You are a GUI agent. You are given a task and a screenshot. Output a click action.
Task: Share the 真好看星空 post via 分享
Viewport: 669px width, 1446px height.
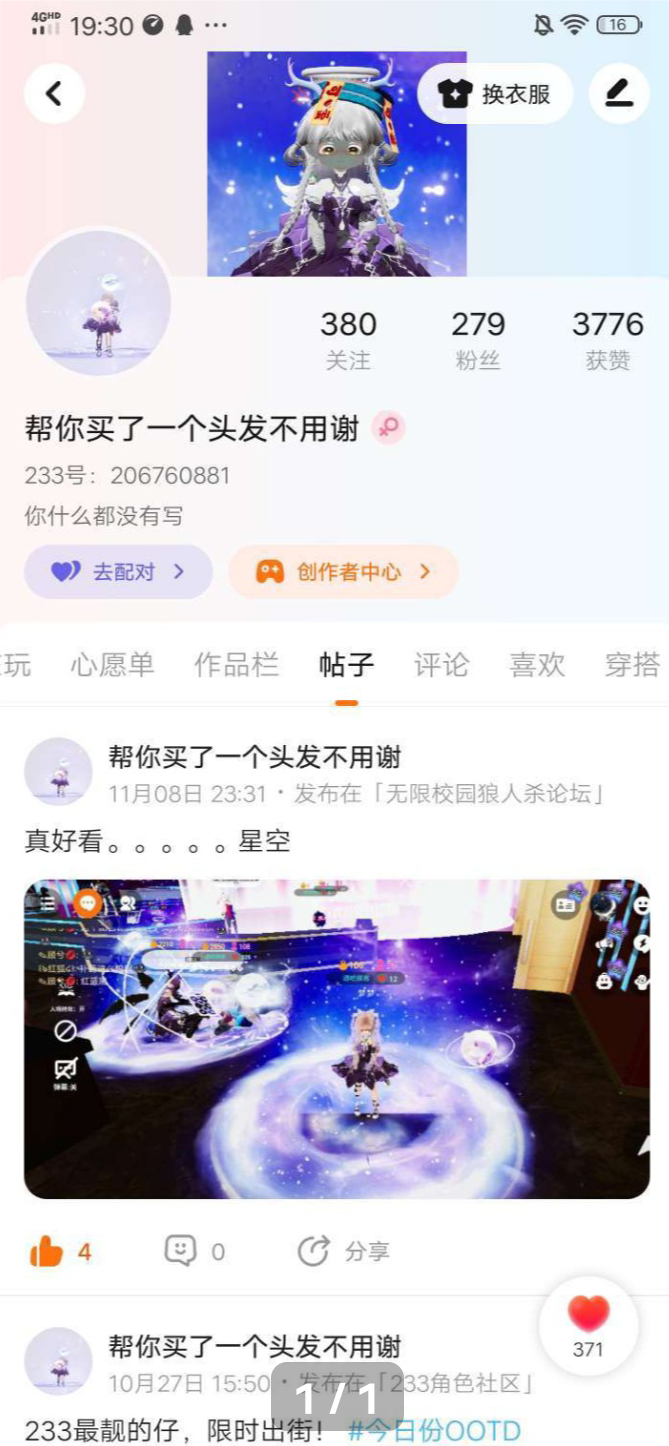click(343, 1251)
